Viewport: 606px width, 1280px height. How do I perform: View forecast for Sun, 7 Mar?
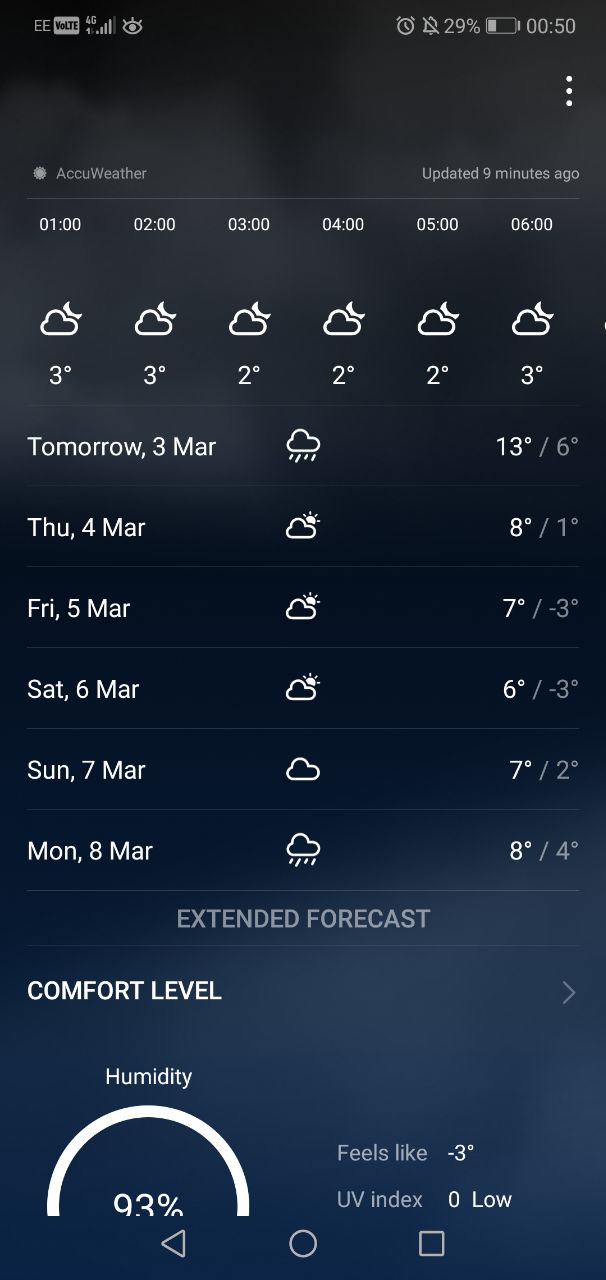(303, 770)
